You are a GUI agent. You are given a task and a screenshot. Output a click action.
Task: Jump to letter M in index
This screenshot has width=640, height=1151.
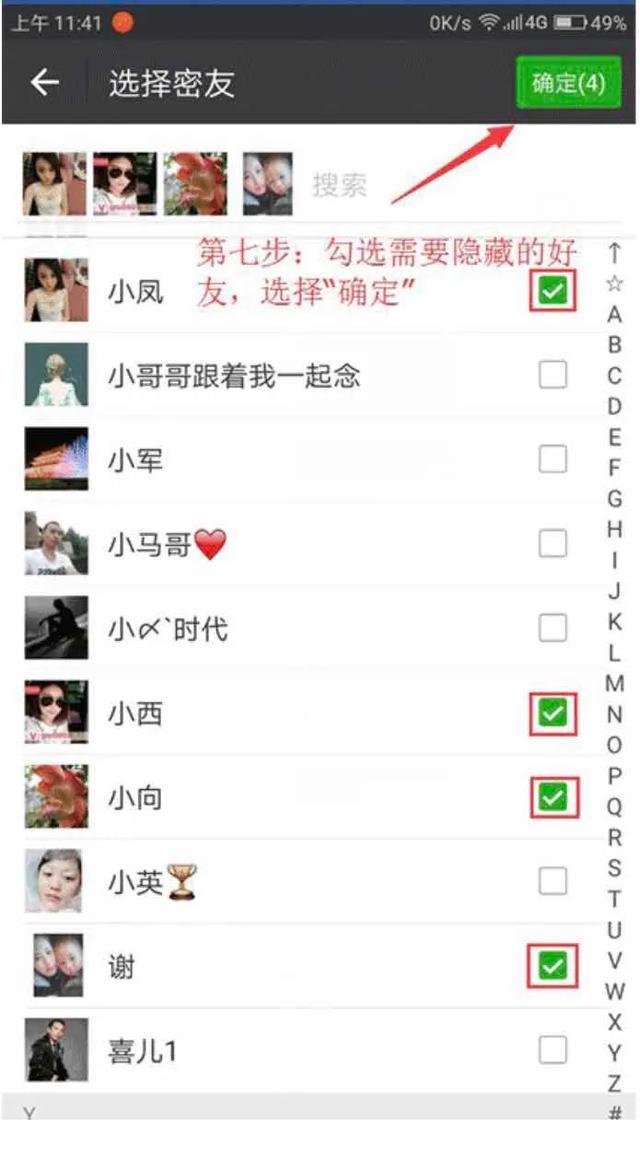615,684
